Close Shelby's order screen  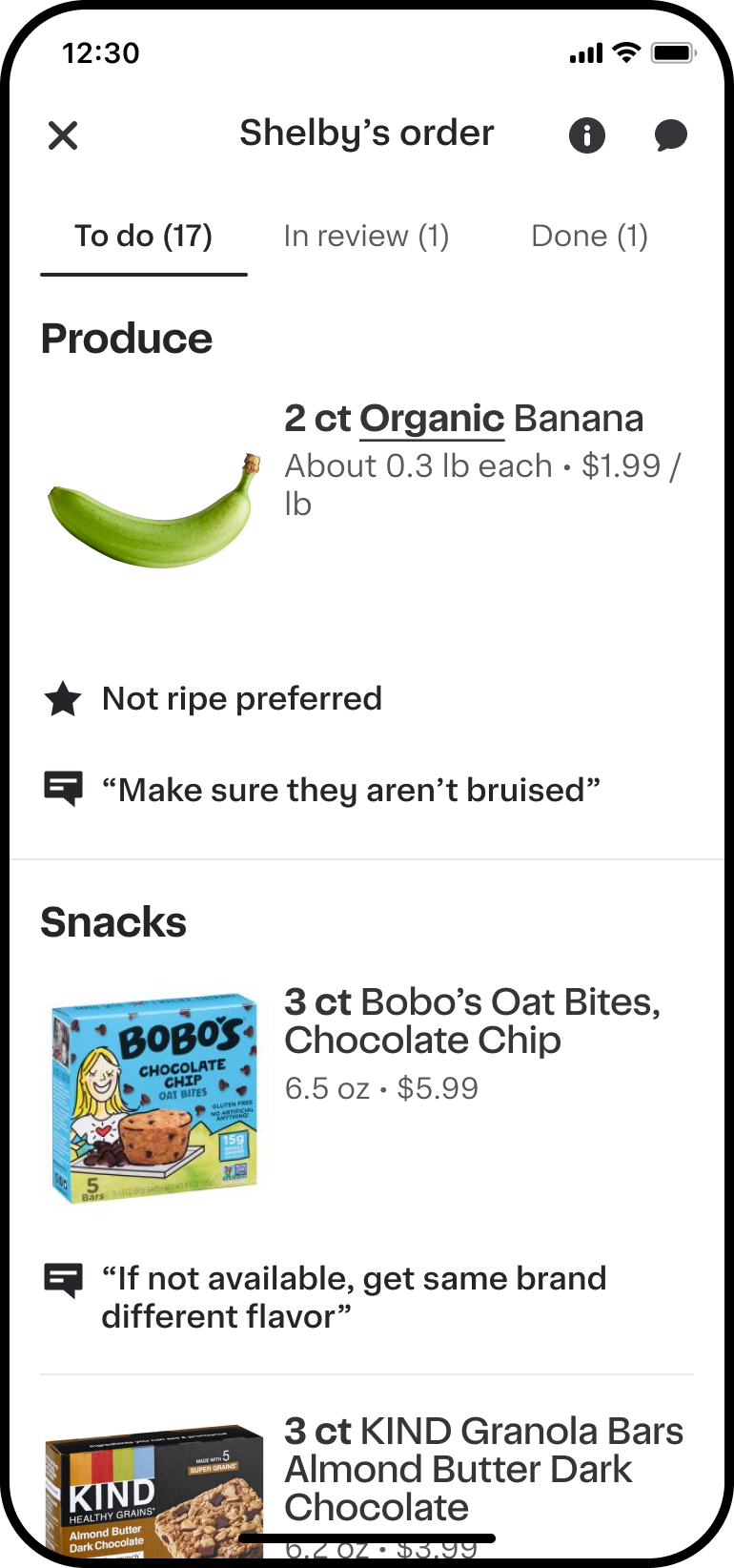coord(63,135)
